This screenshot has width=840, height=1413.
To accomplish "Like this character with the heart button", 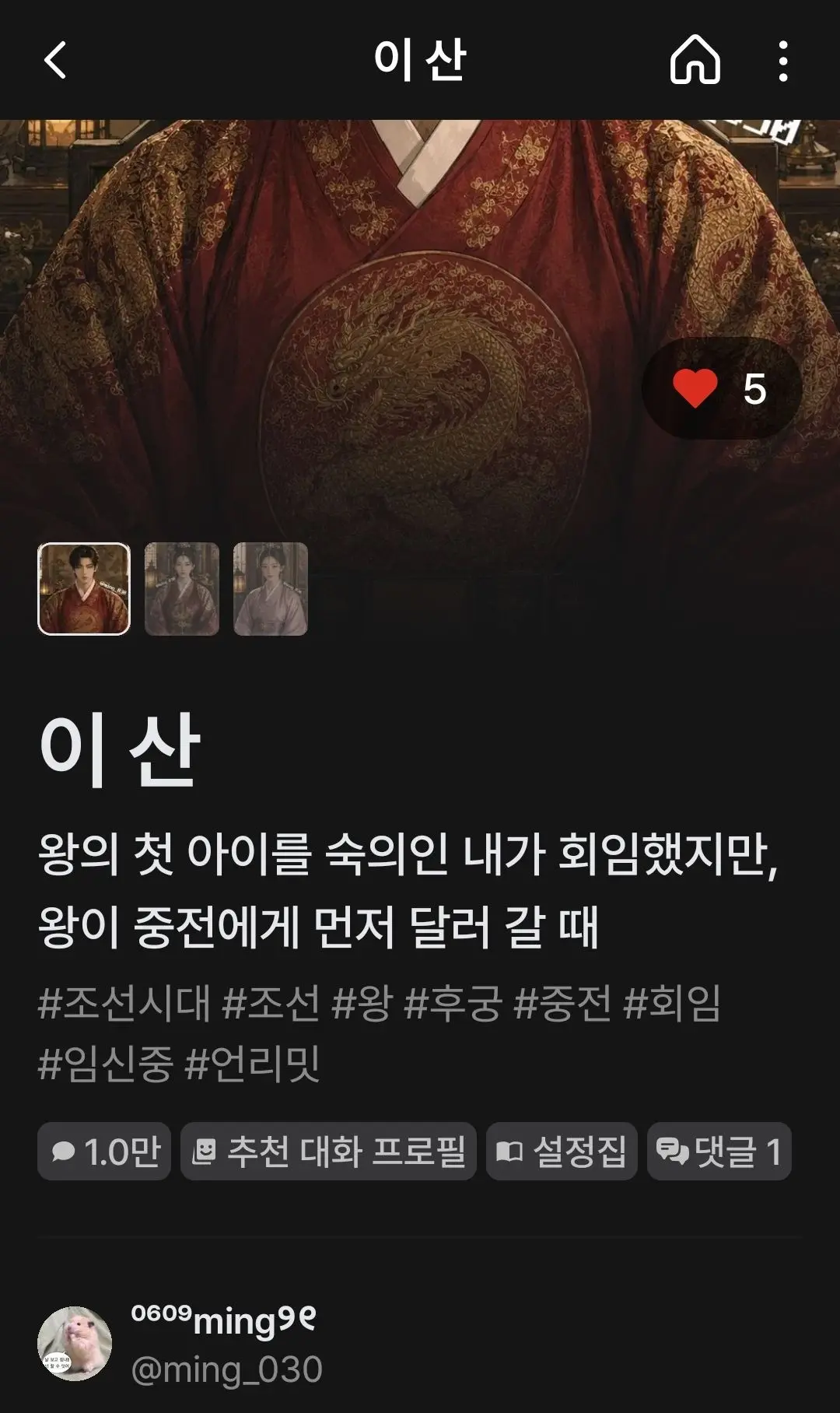I will [x=721, y=388].
